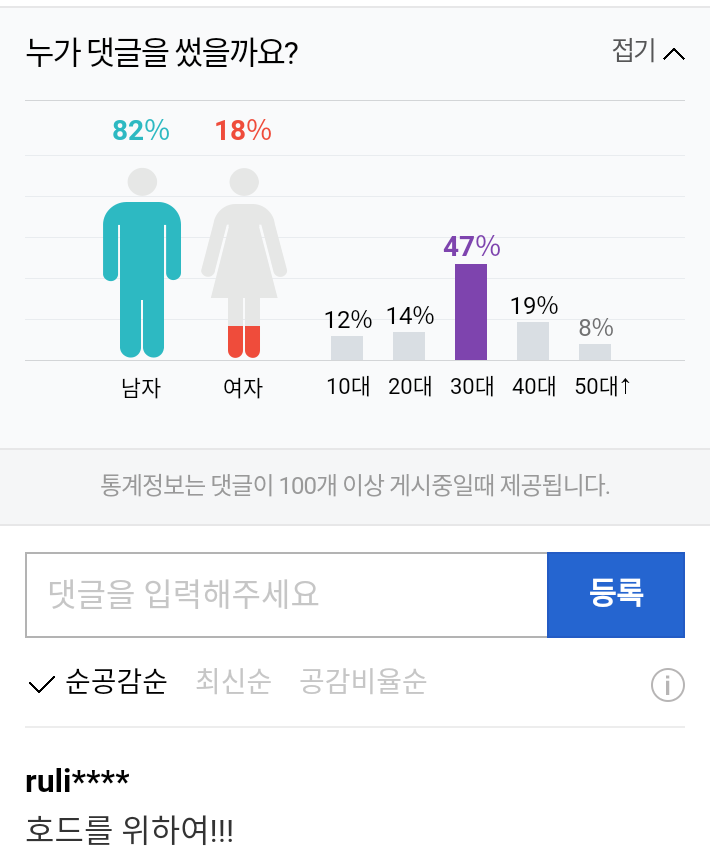Collapse the commenter statistics with 접기
The image size is (710, 860).
[648, 52]
